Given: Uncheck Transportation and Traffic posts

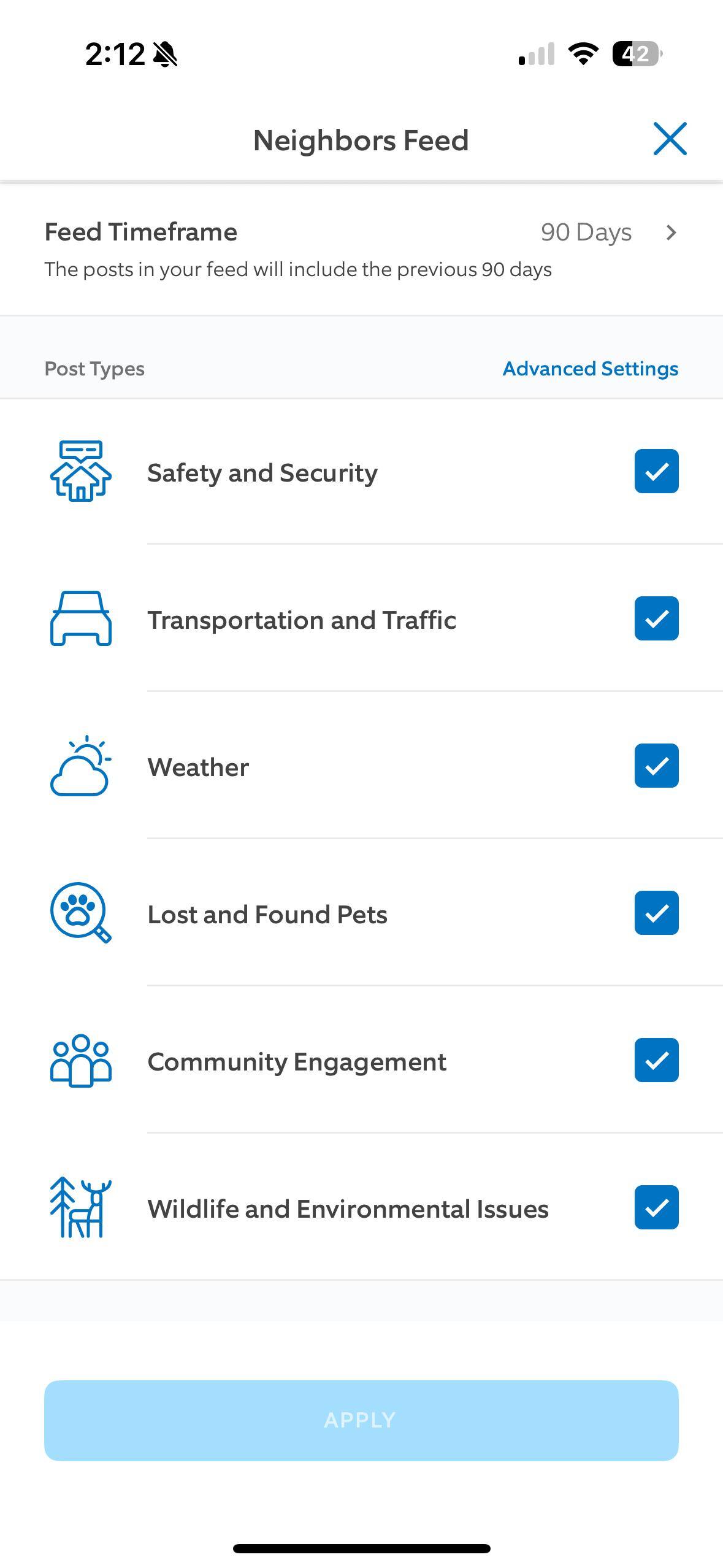Looking at the screenshot, I should coord(656,618).
